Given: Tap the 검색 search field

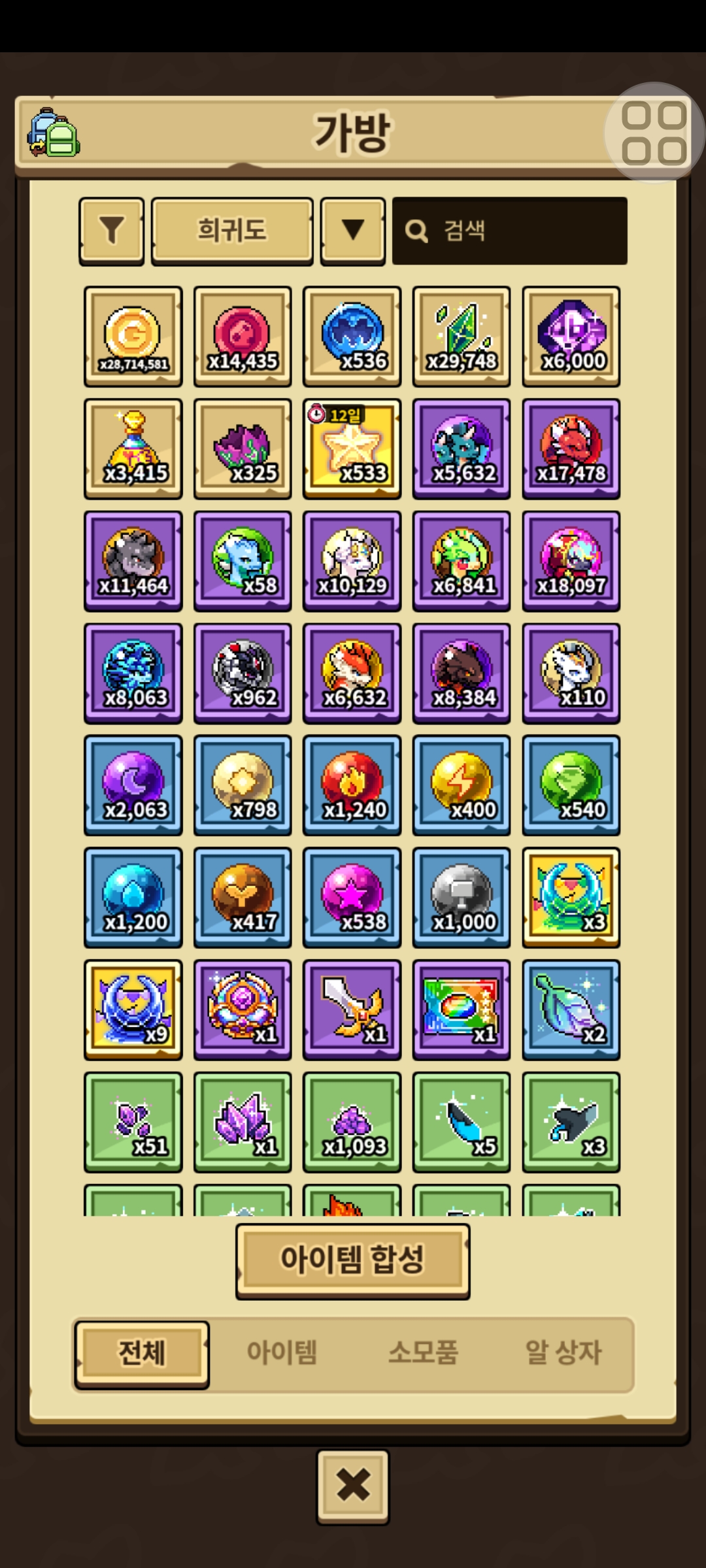Looking at the screenshot, I should click(510, 231).
